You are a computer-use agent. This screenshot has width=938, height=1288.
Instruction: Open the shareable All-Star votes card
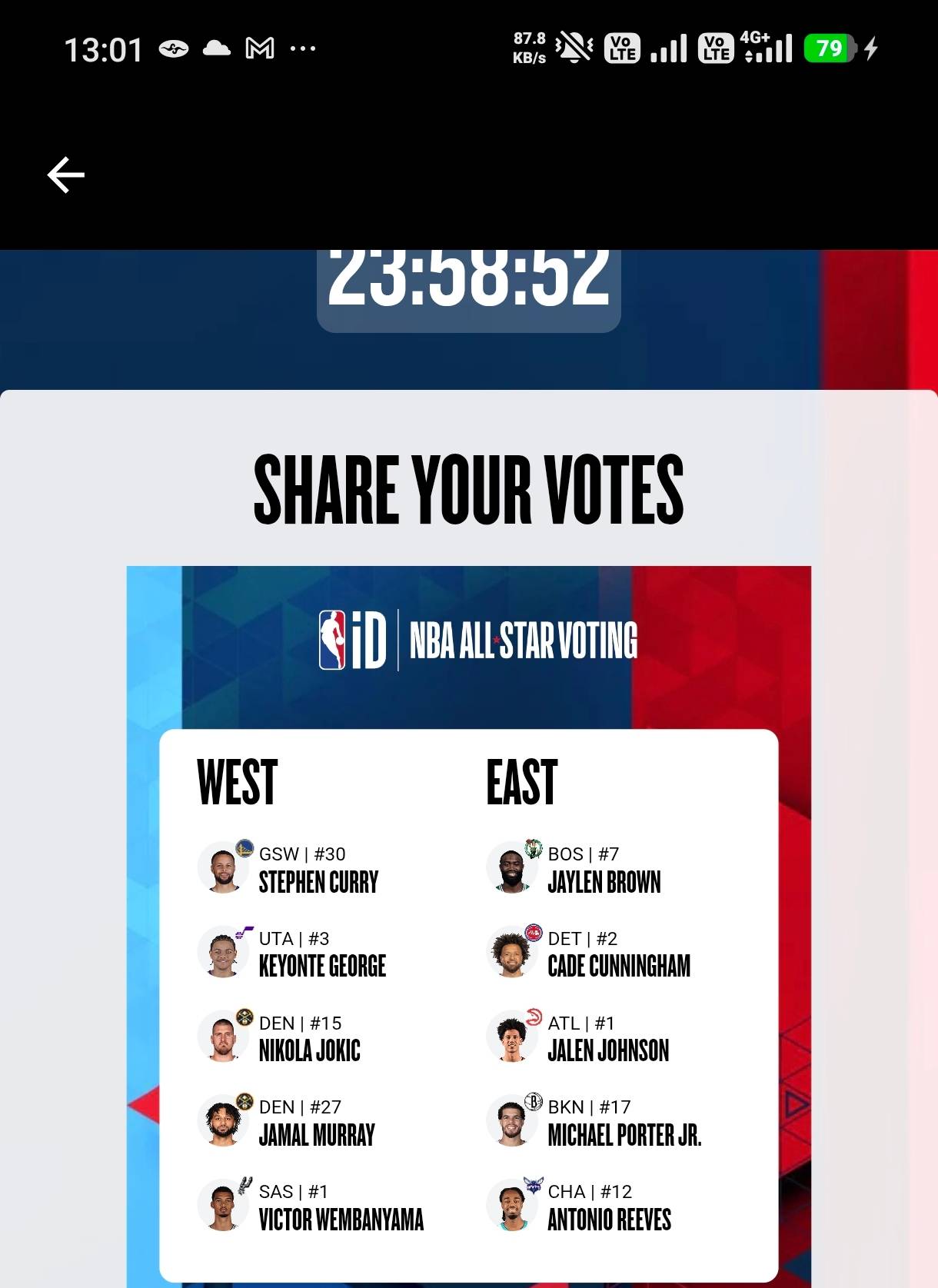468,923
